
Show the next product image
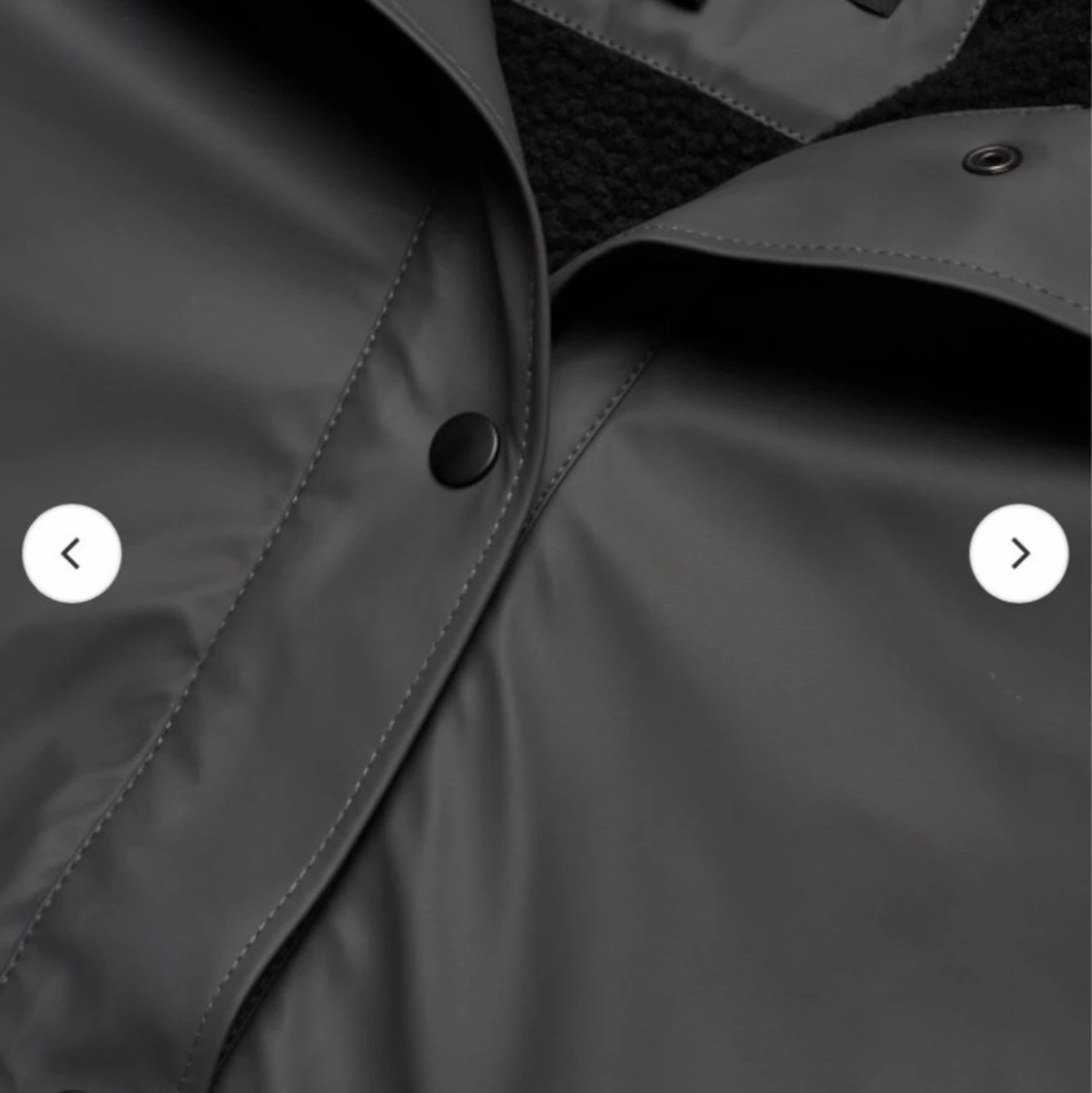click(1018, 553)
